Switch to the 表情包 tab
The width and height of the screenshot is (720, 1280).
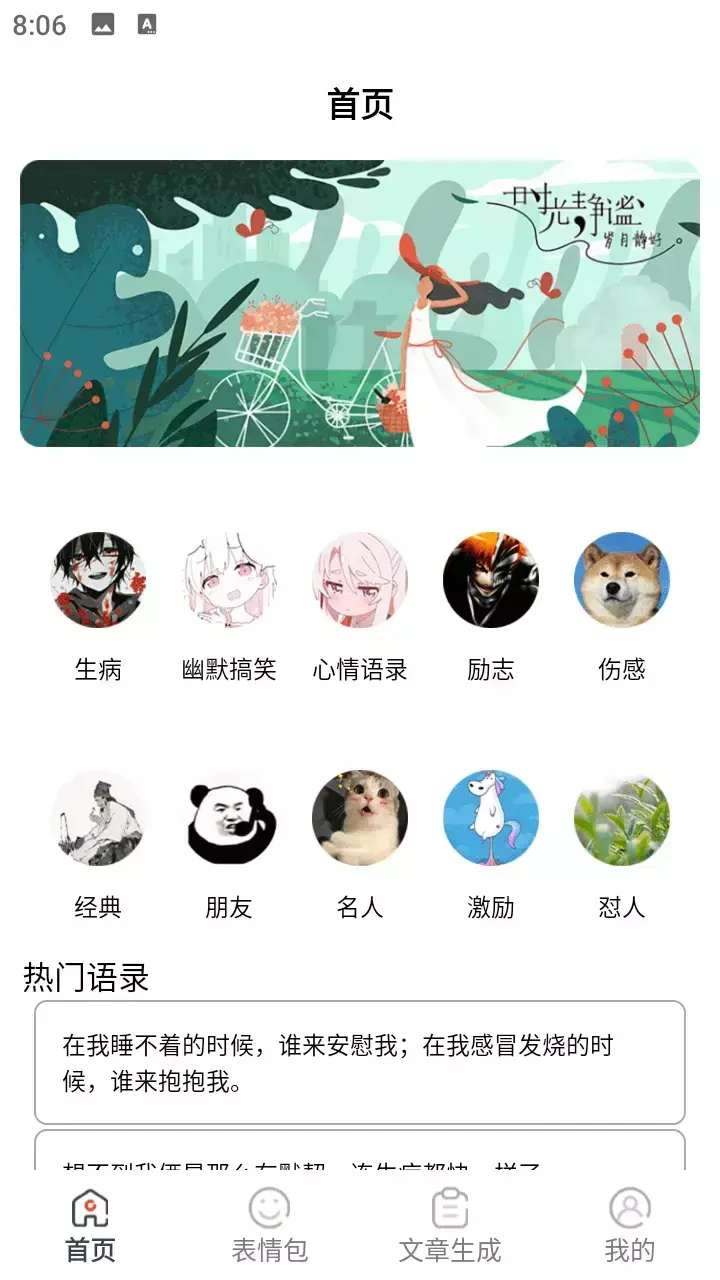(x=270, y=1226)
